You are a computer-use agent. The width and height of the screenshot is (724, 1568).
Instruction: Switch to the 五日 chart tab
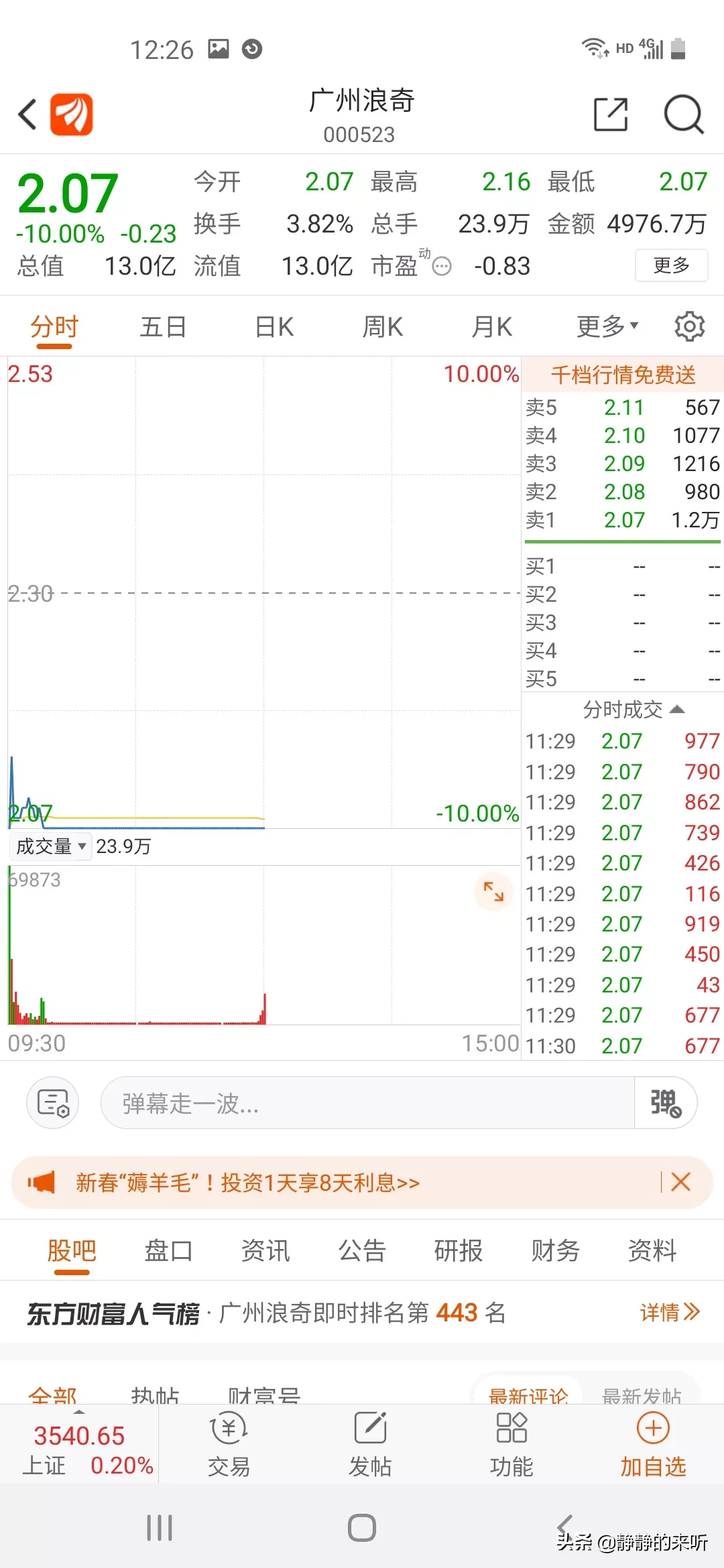click(x=163, y=328)
